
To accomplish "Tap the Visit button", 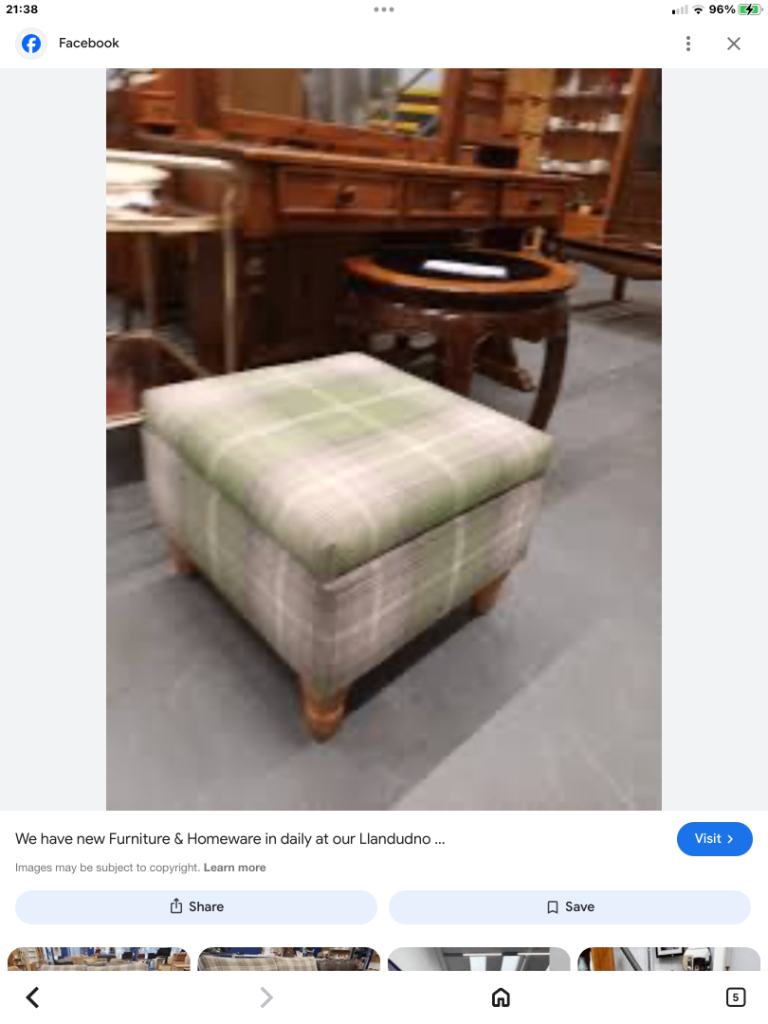I will click(714, 839).
